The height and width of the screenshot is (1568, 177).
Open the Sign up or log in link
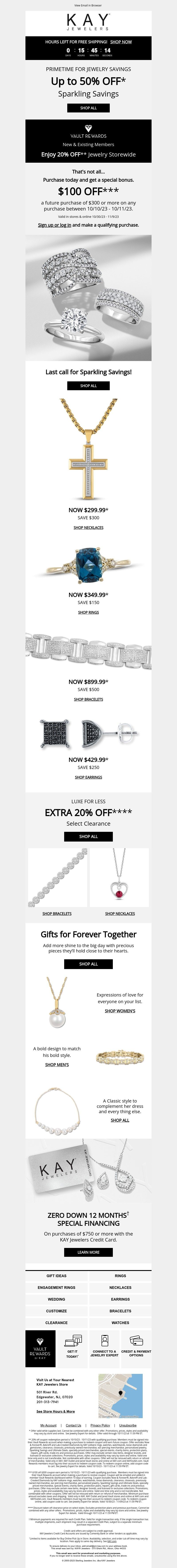(54, 225)
